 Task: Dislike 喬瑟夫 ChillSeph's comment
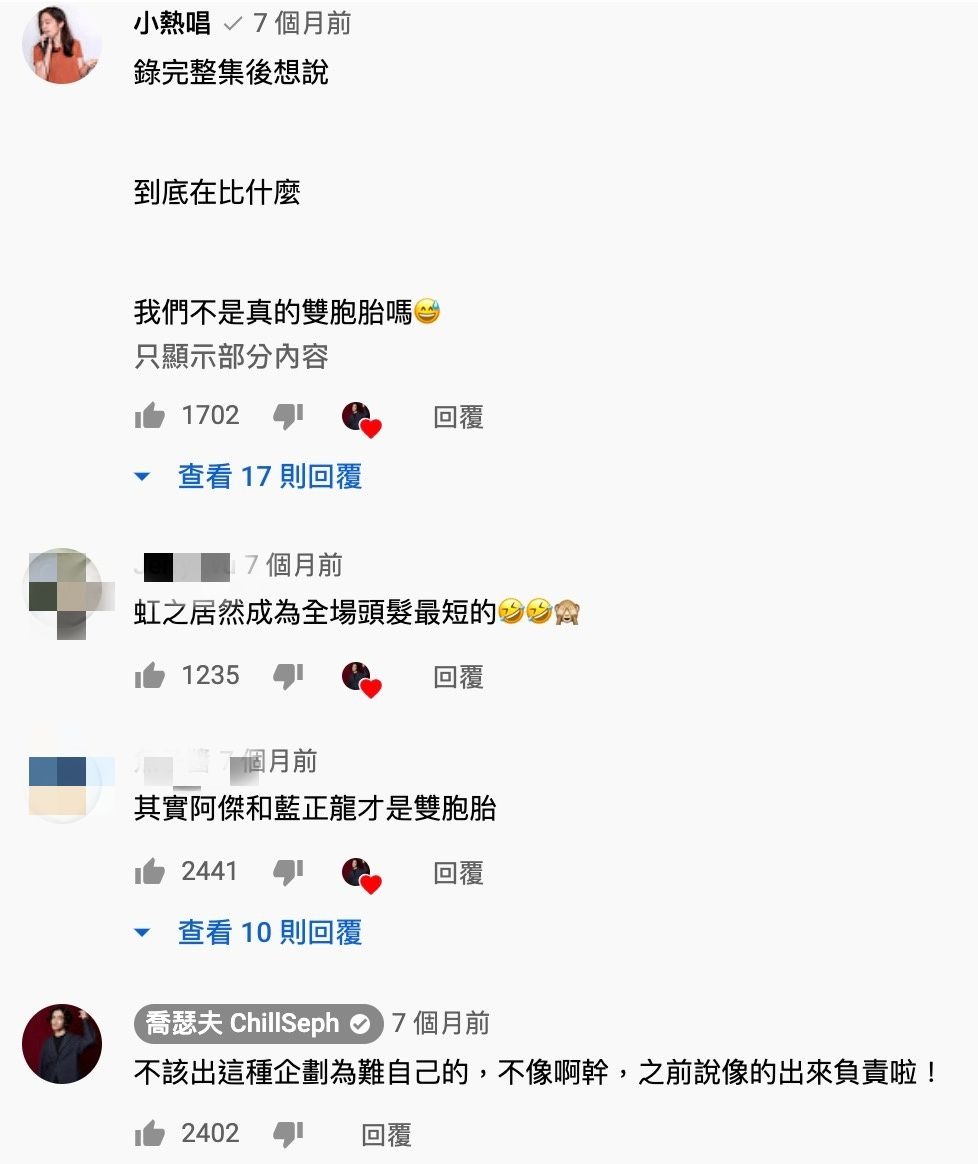[288, 1134]
